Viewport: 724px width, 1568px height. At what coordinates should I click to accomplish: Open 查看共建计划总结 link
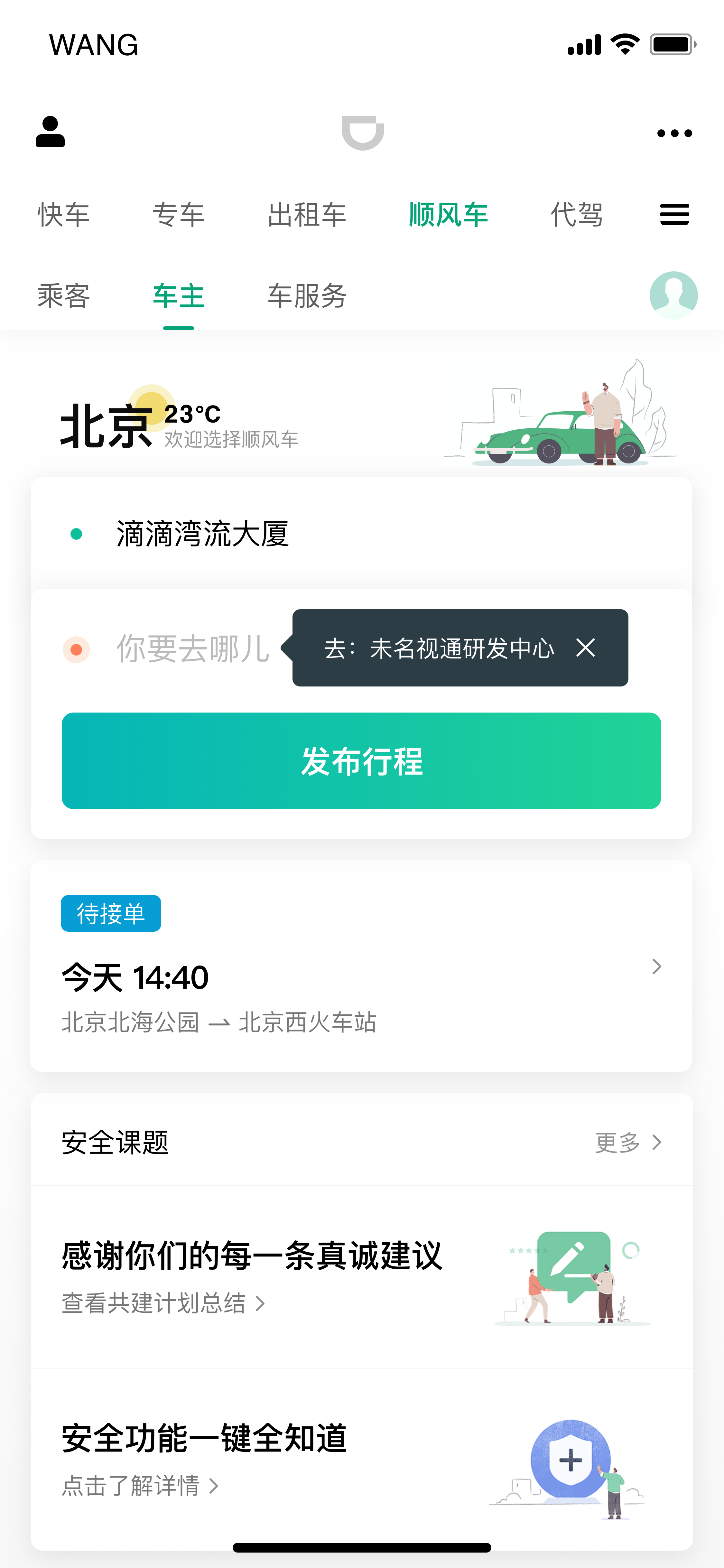point(163,1303)
